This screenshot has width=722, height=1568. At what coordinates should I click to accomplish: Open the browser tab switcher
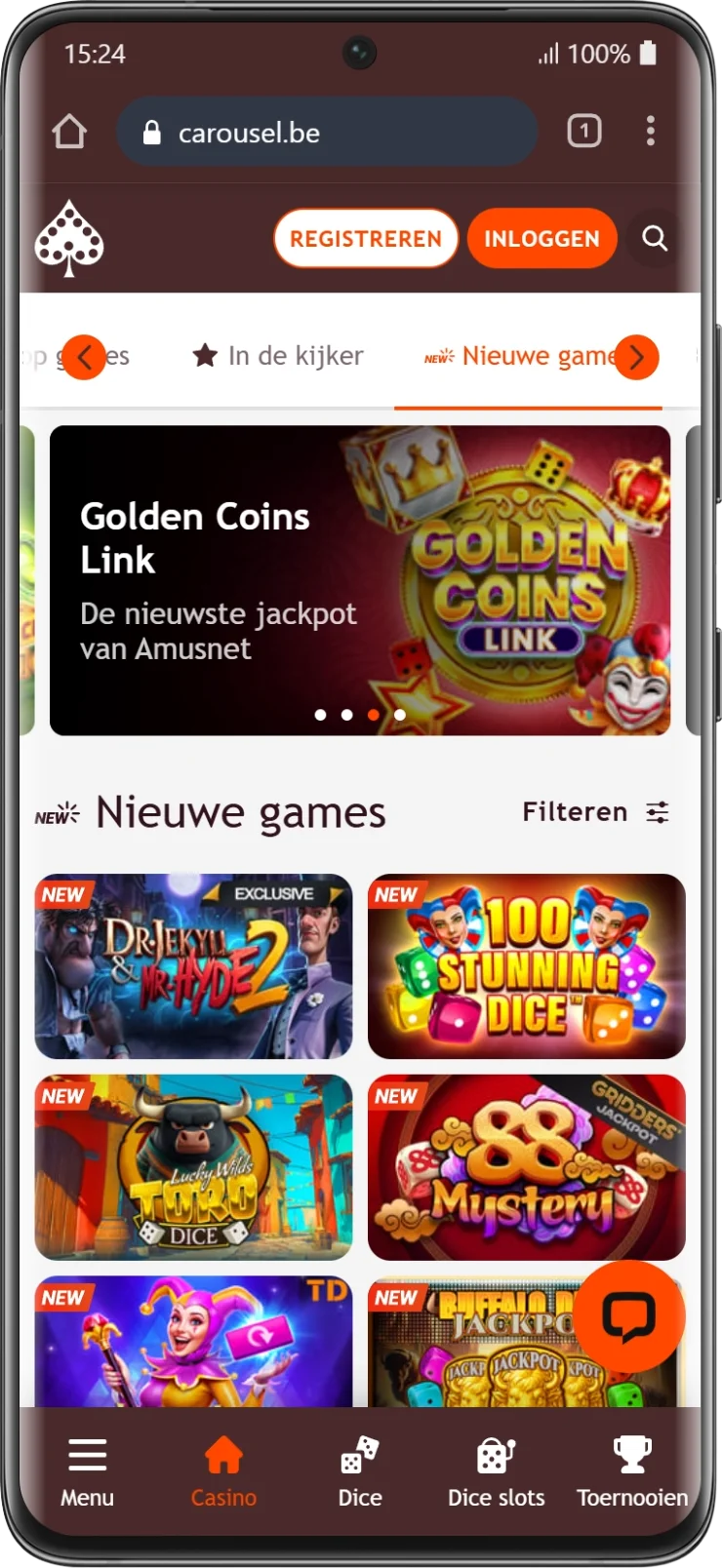tap(584, 132)
